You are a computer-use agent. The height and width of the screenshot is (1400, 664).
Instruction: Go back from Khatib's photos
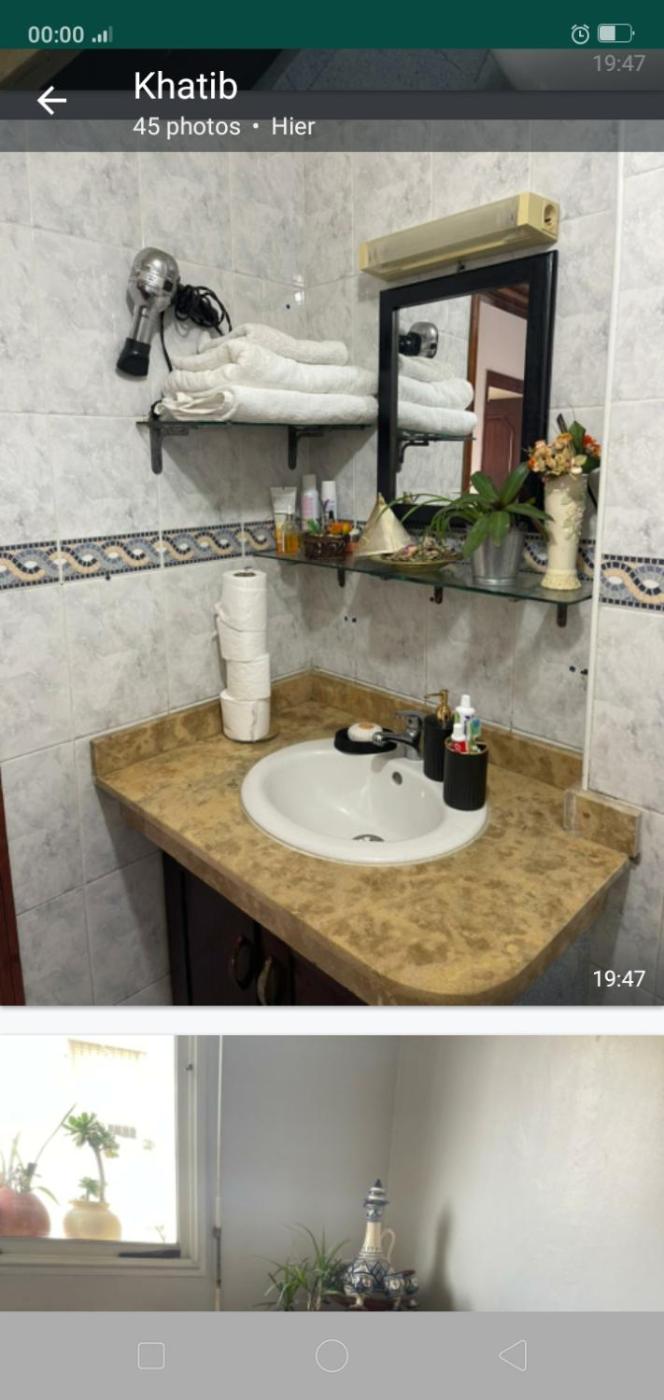tap(51, 100)
